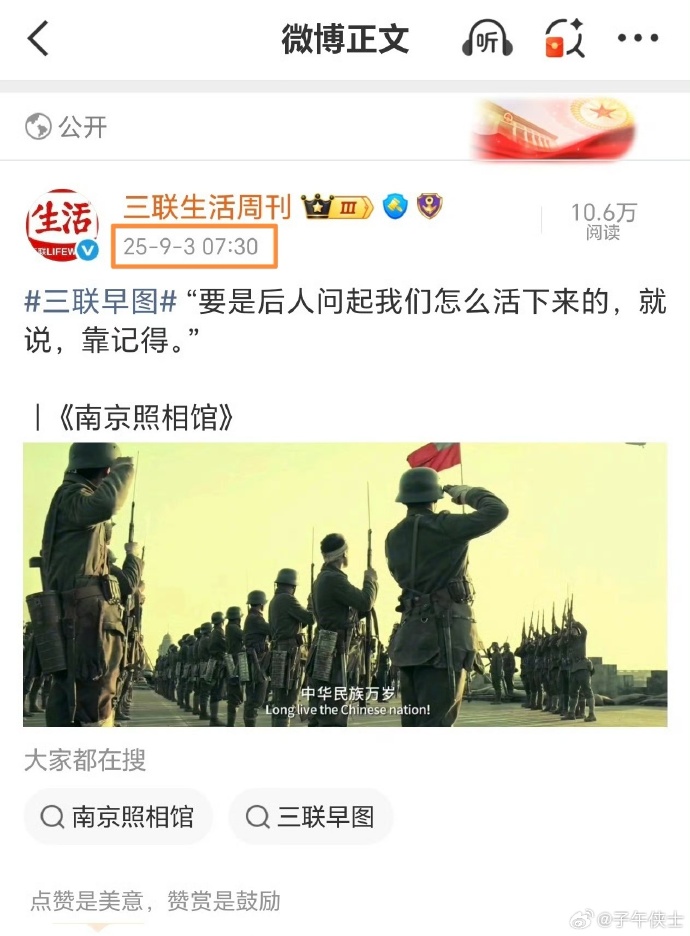This screenshot has height=936, width=690.
Task: Search for 南京照相馆 chip
Action: [x=118, y=817]
